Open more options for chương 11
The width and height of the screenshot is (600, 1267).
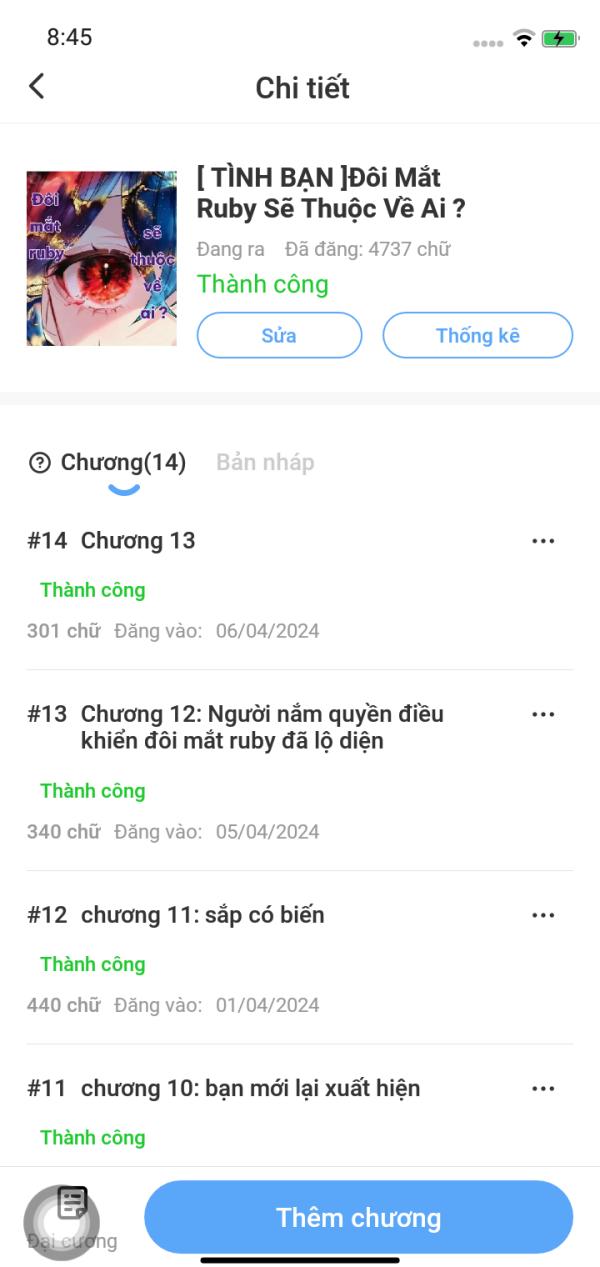[x=543, y=915]
